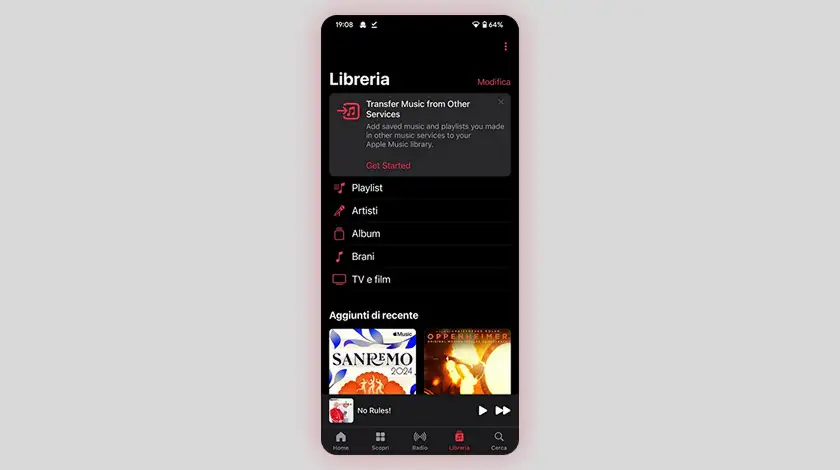Image resolution: width=840 pixels, height=470 pixels.
Task: Open the Artisti section
Action: pyautogui.click(x=364, y=211)
